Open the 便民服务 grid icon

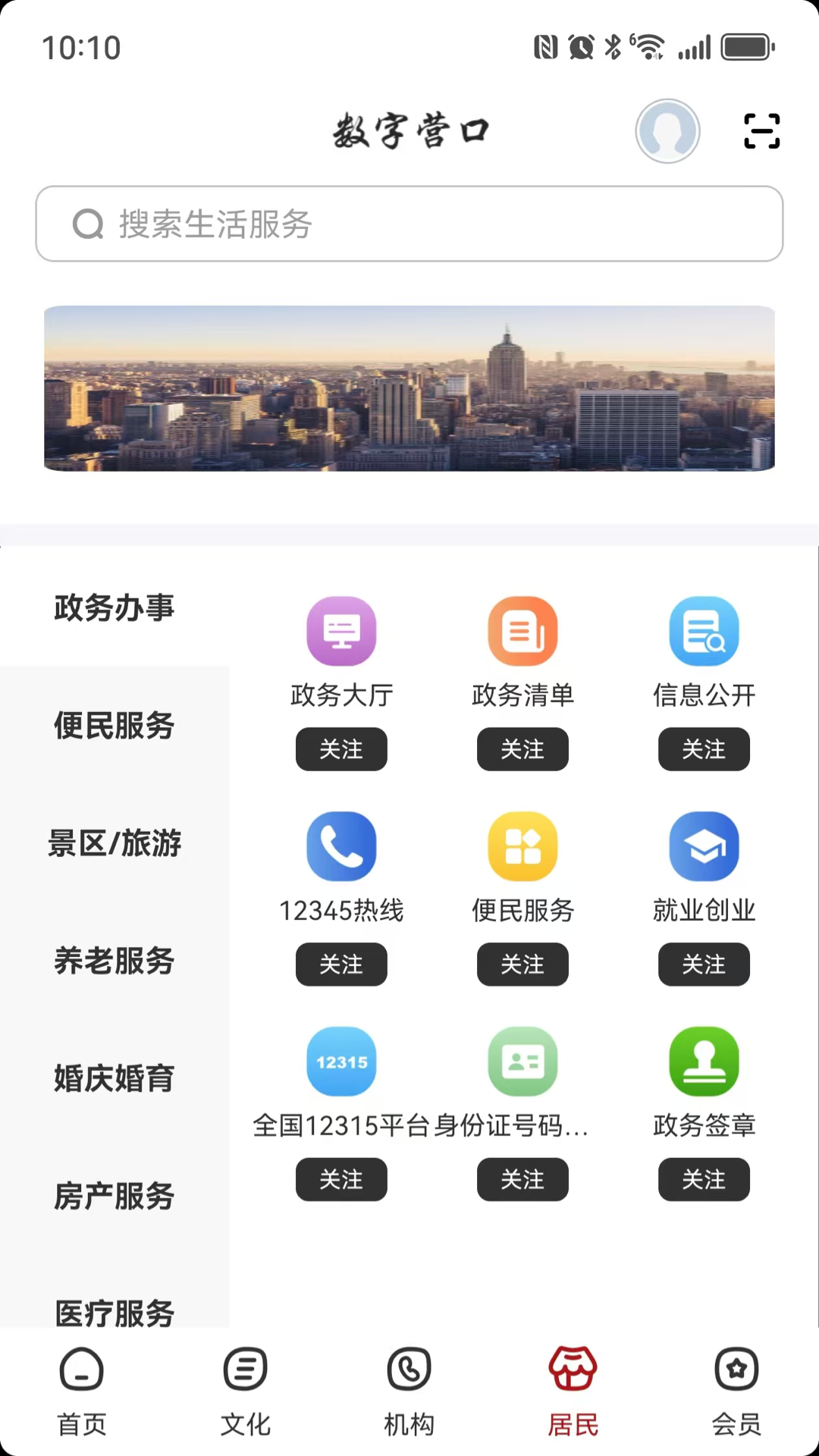pyautogui.click(x=522, y=846)
